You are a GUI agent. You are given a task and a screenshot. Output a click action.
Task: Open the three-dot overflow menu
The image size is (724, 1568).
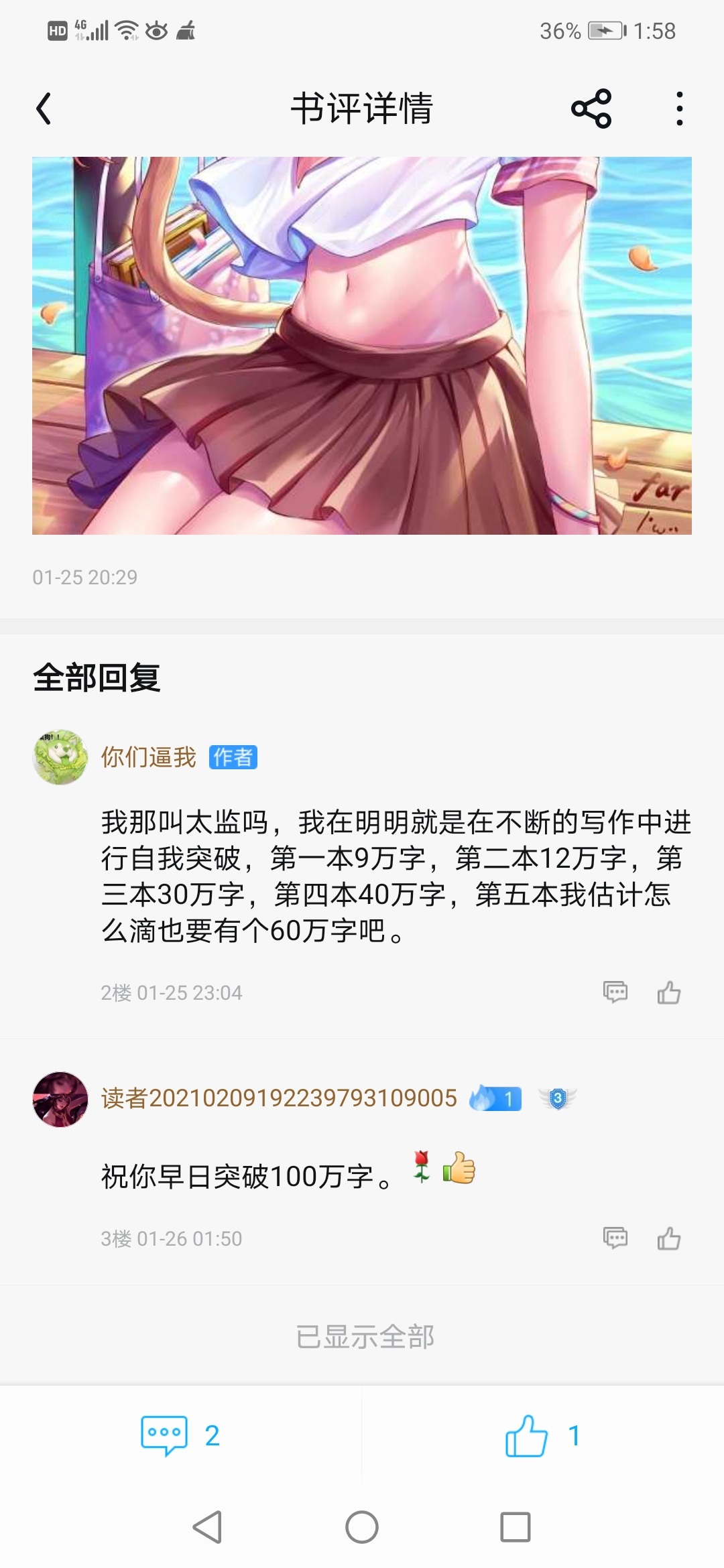pos(680,109)
